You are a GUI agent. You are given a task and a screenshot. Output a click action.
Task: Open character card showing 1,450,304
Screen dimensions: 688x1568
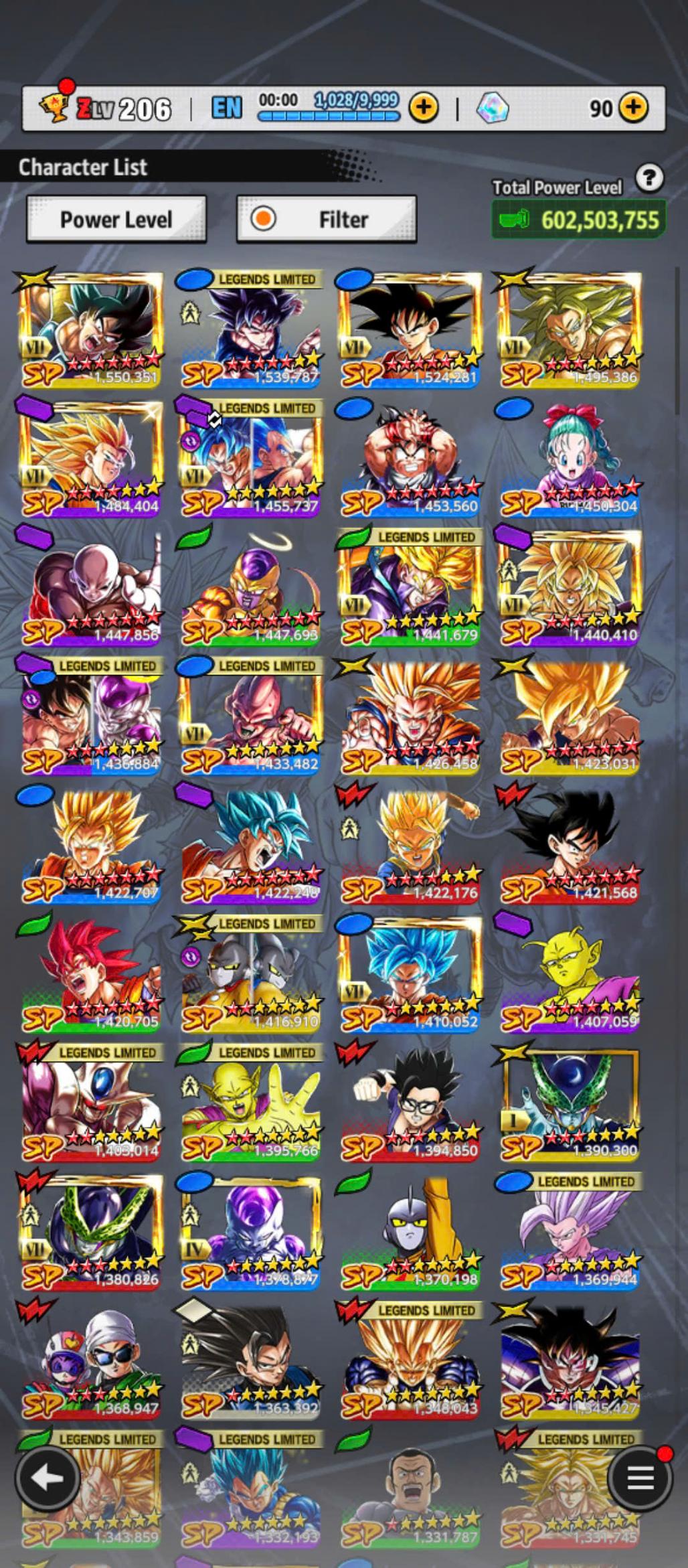pyautogui.click(x=570, y=459)
